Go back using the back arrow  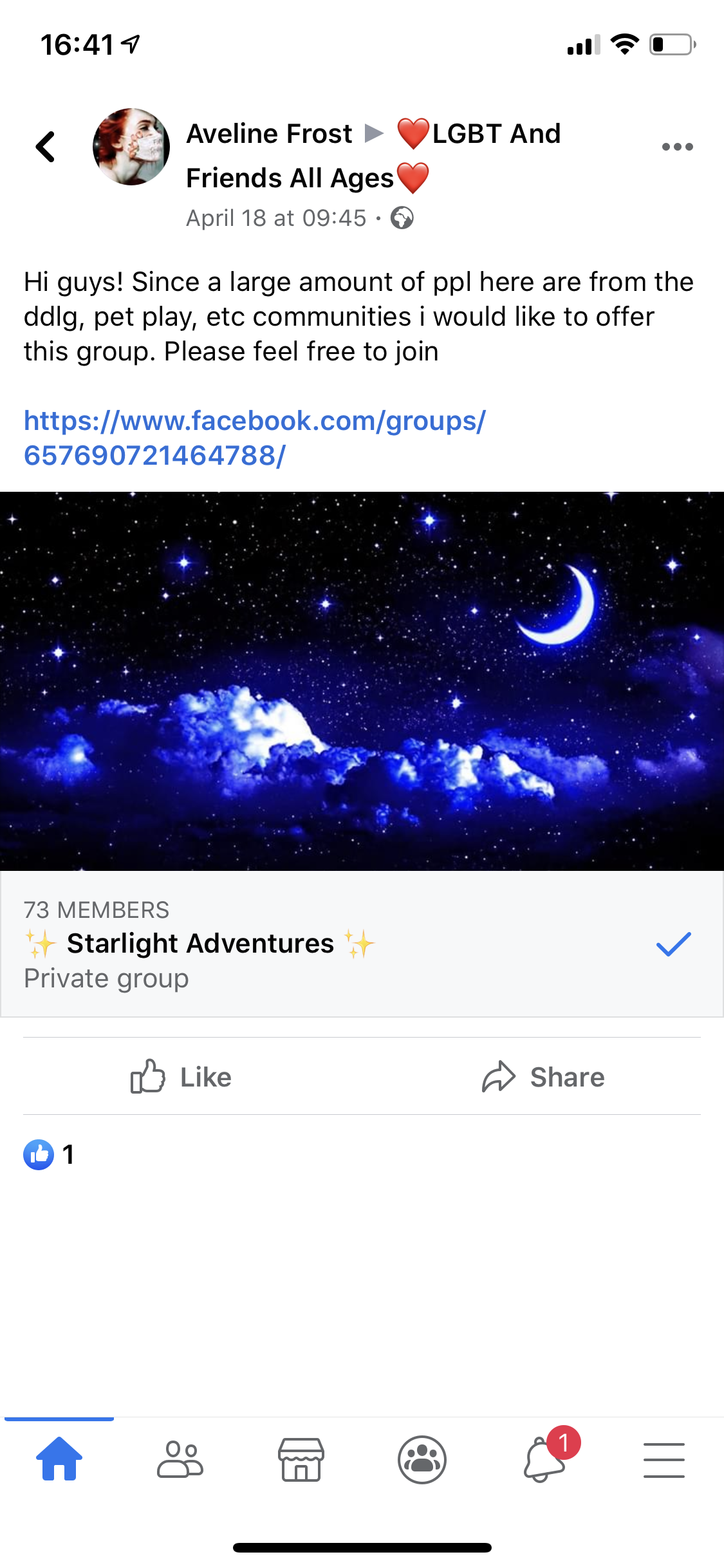click(x=45, y=147)
